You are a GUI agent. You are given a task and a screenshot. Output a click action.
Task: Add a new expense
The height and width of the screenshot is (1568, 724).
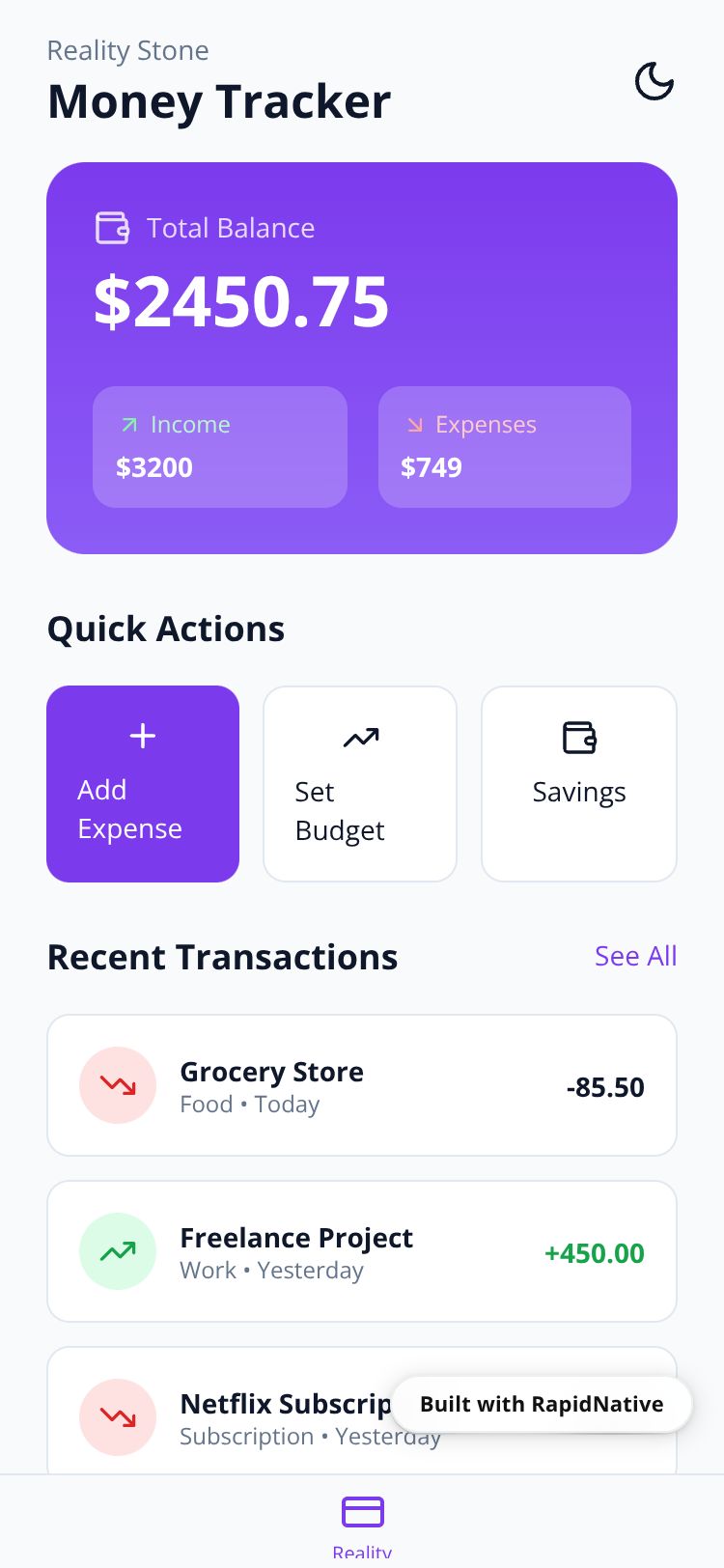[143, 783]
